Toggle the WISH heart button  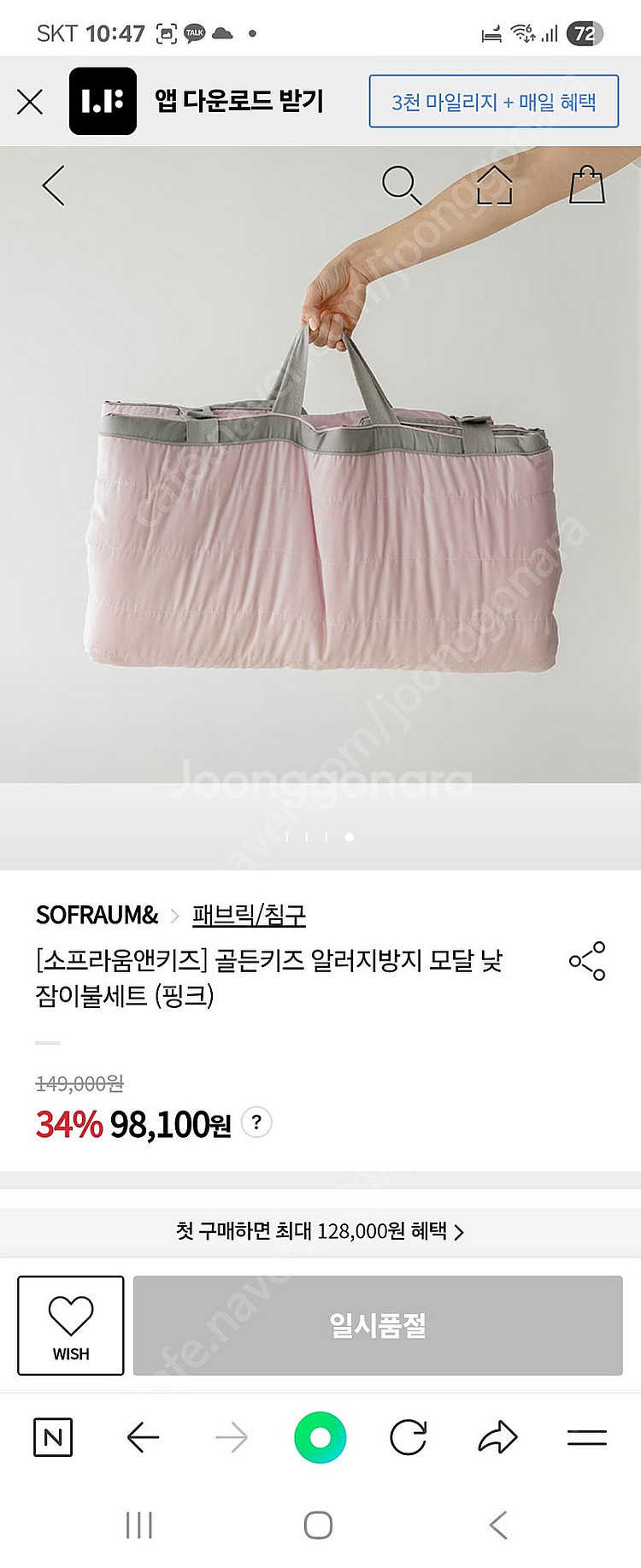click(x=70, y=1323)
